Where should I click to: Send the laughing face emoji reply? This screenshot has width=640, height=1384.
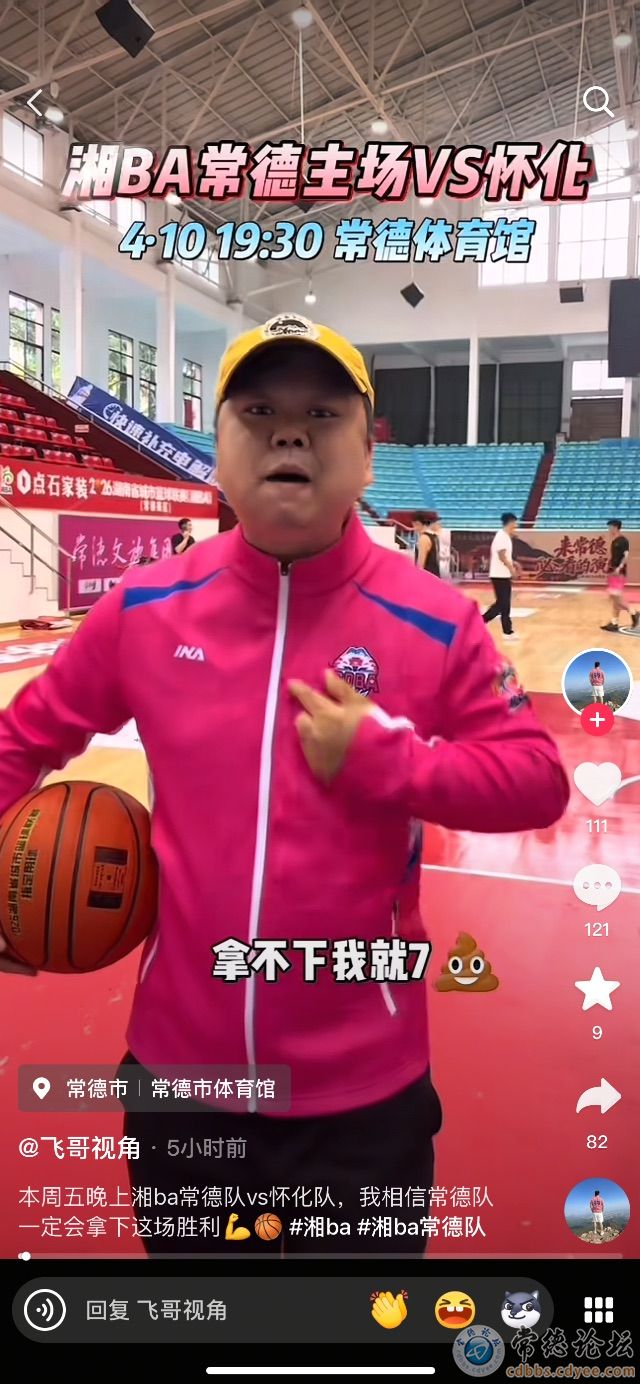(455, 1310)
